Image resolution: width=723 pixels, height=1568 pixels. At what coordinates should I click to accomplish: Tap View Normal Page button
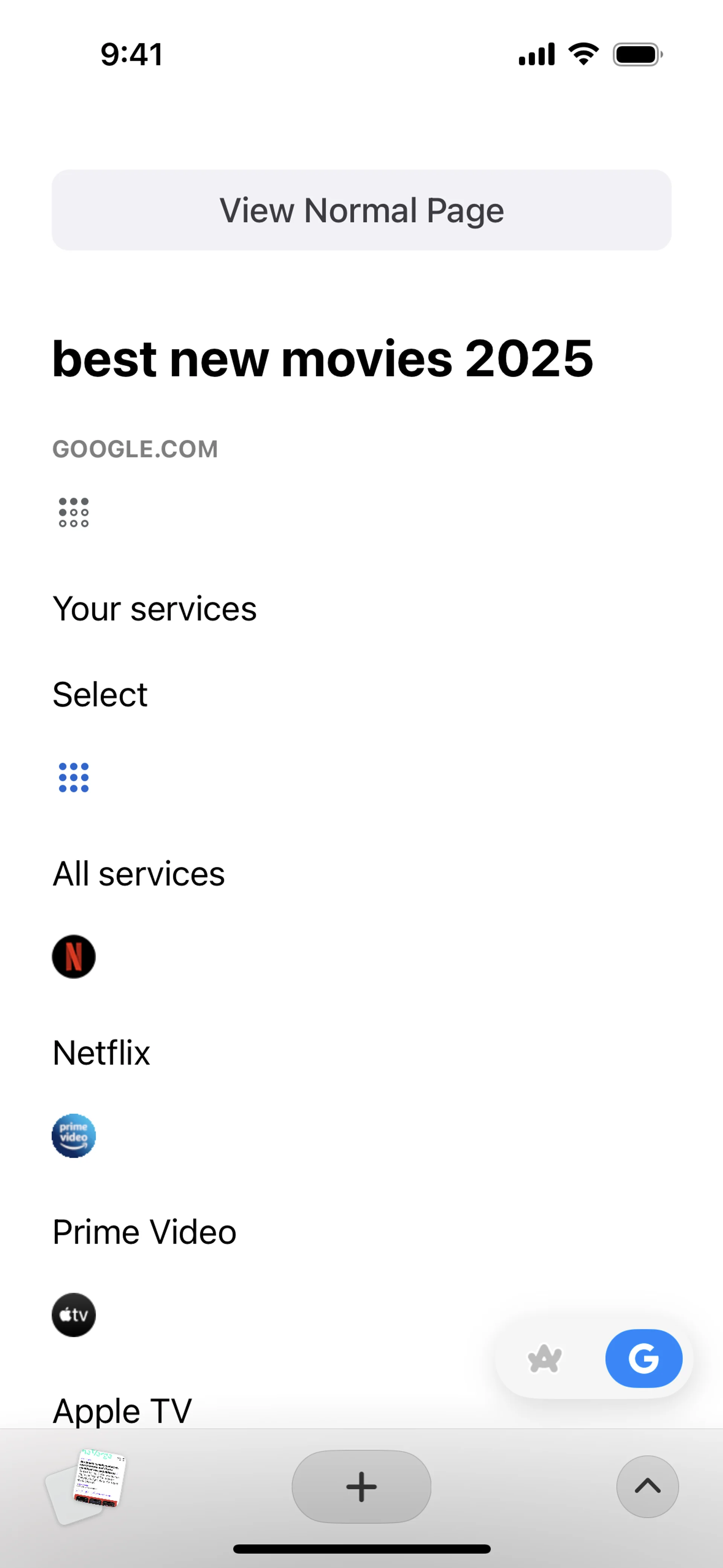(361, 210)
